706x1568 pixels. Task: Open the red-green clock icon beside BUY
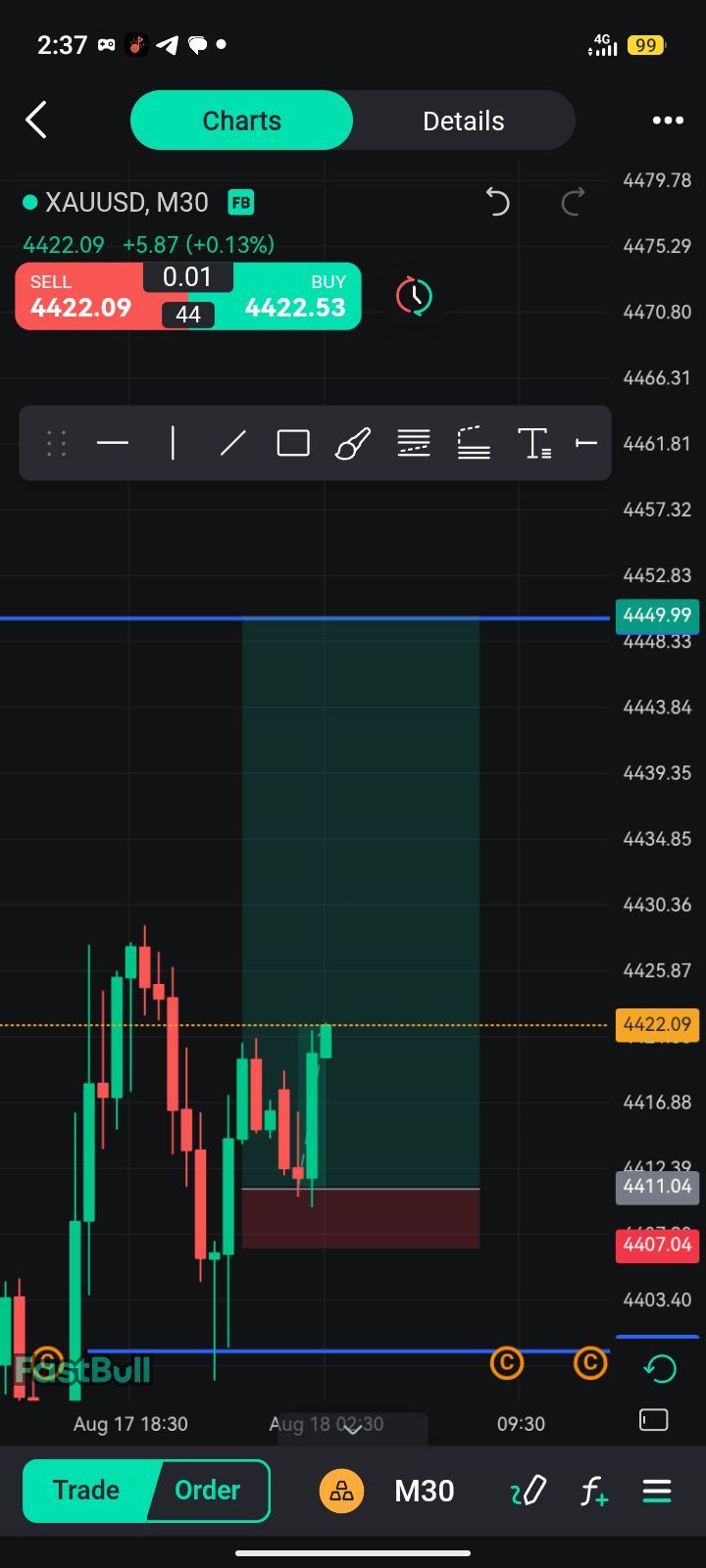tap(414, 296)
